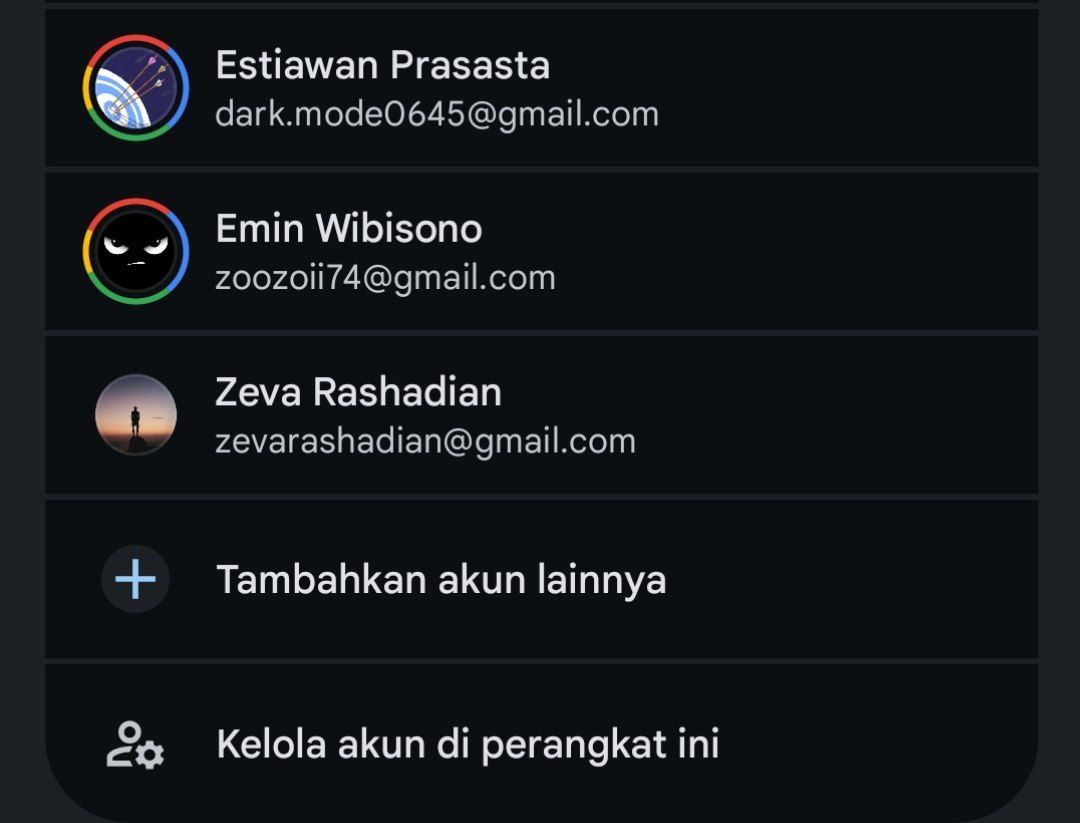Switch to Estiawan Prasasta's account
Image resolution: width=1080 pixels, height=823 pixels.
tap(540, 89)
